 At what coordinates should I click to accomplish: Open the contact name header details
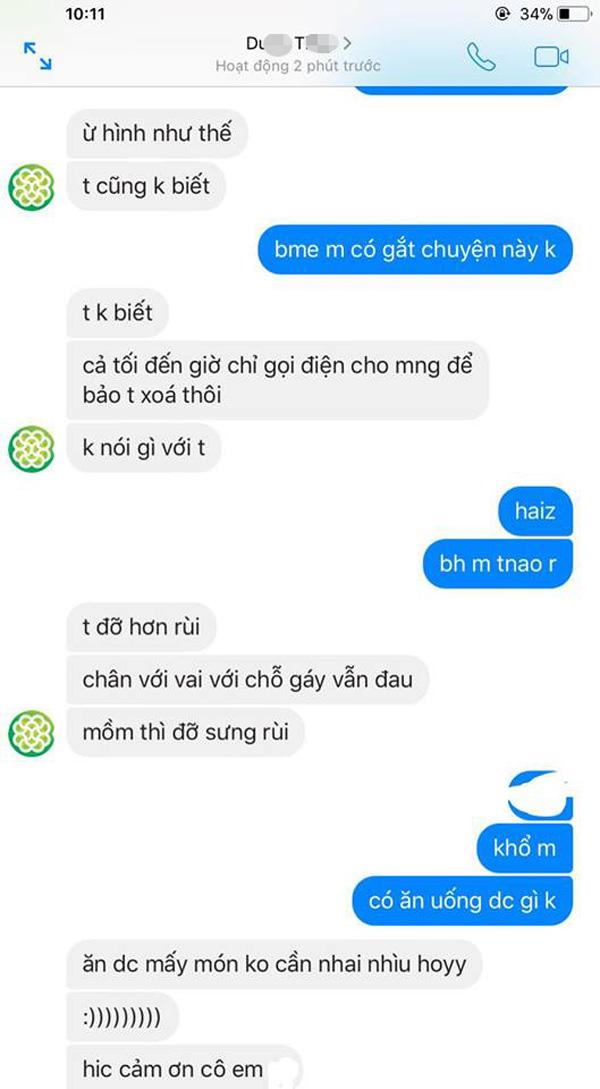point(298,43)
